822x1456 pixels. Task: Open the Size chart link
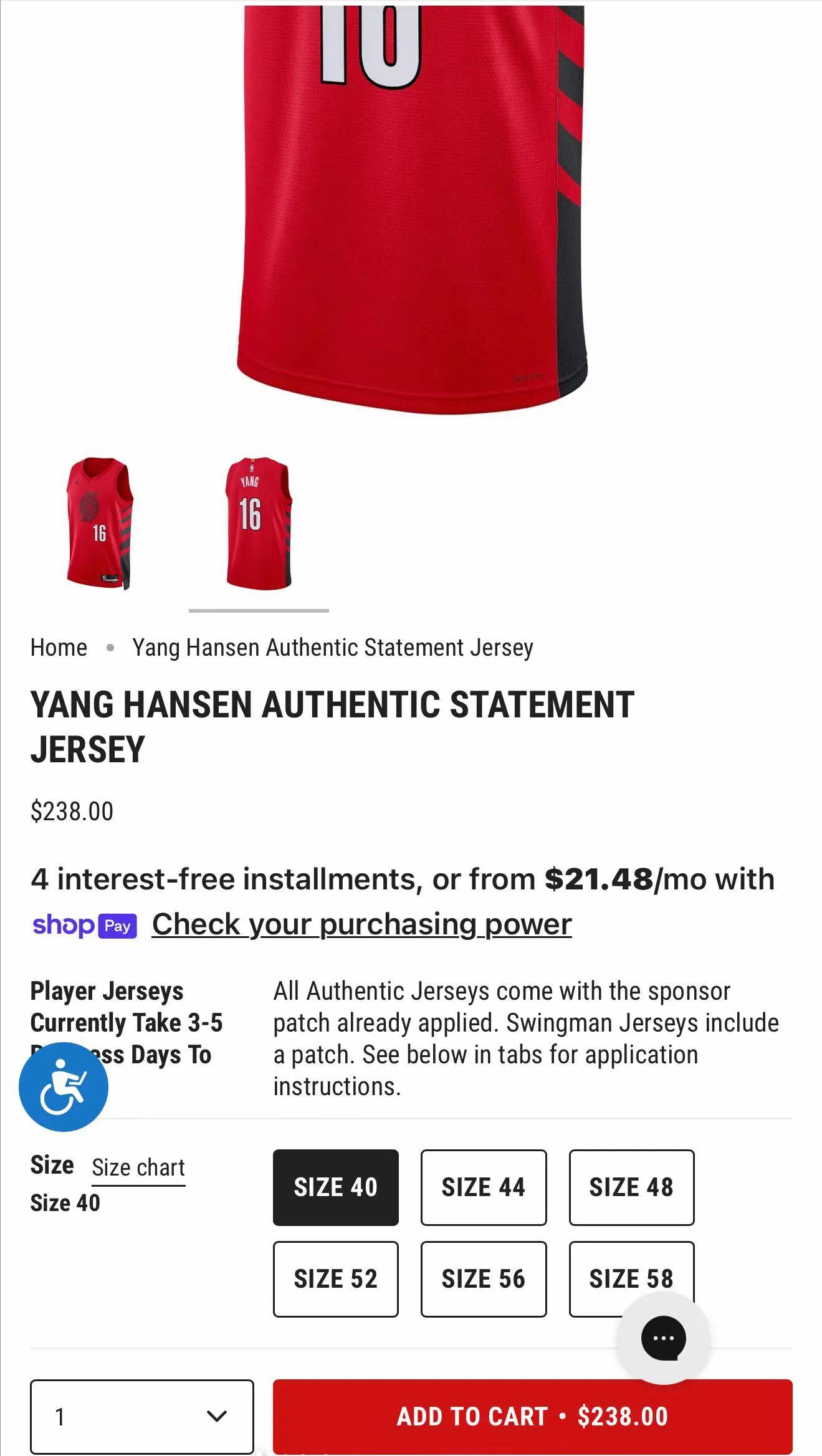point(138,1167)
